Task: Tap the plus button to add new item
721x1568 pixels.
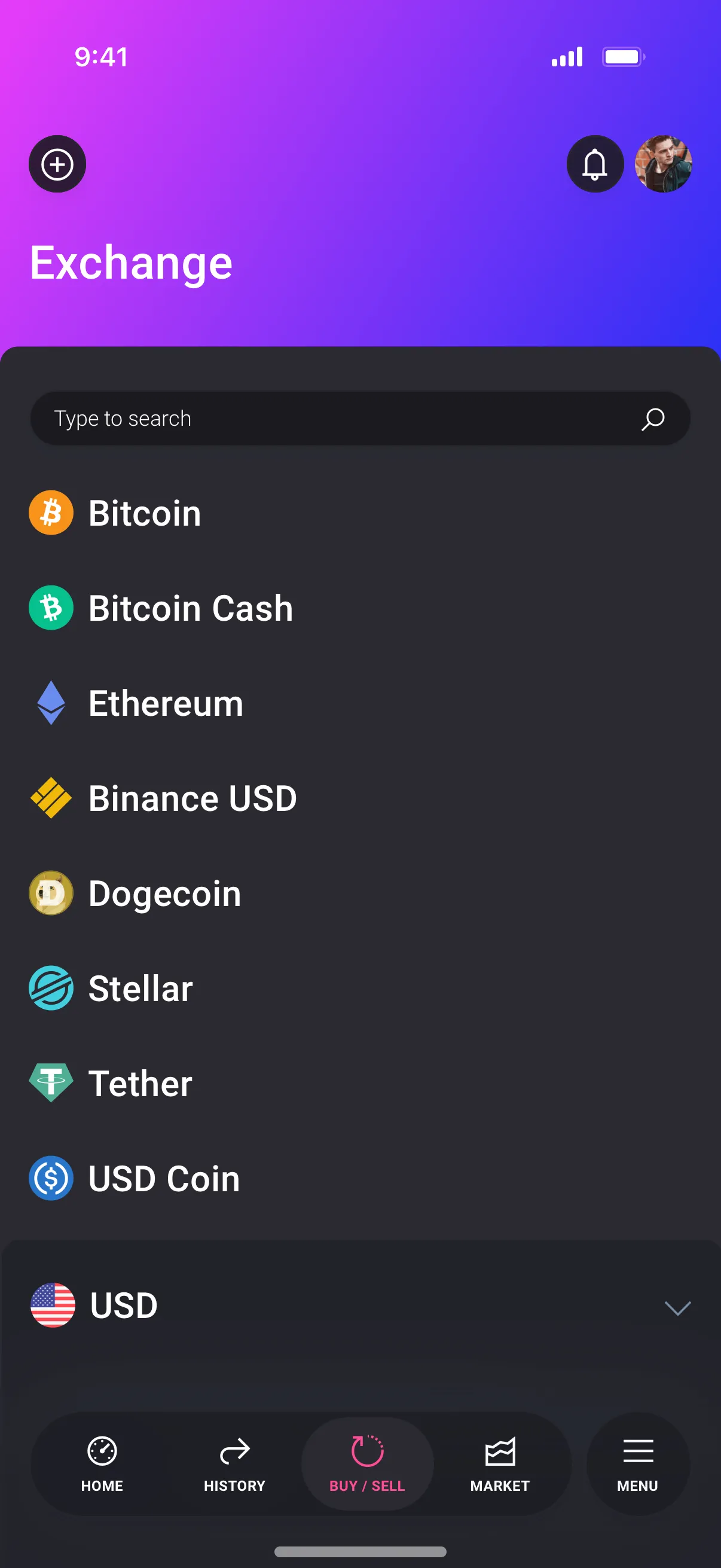Action: point(57,164)
